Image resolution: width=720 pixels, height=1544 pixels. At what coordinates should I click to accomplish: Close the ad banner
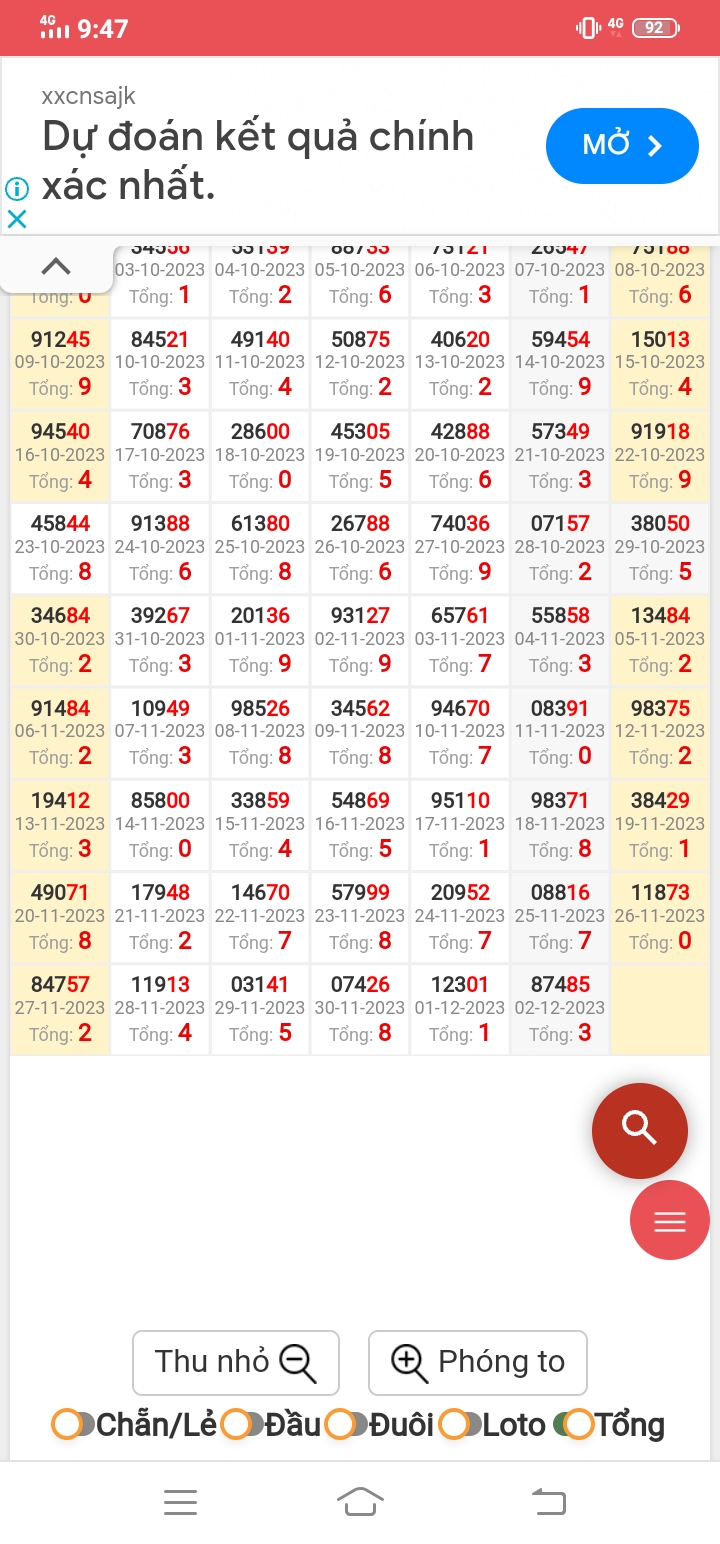coord(17,219)
